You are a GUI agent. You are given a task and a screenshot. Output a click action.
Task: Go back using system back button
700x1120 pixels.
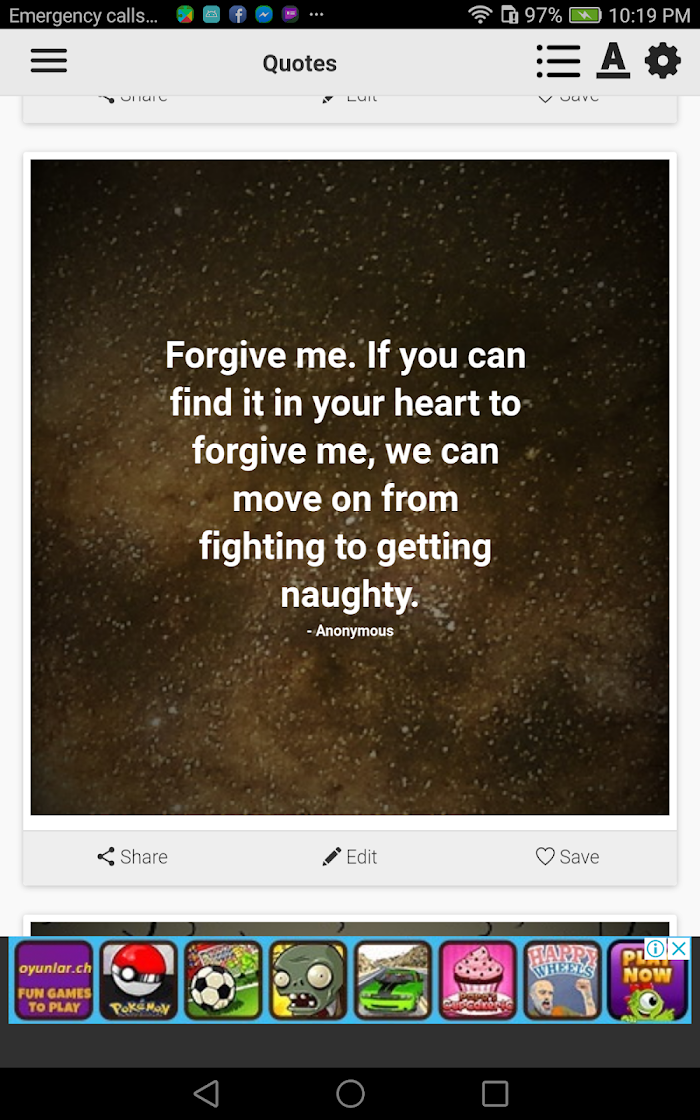(x=206, y=1093)
